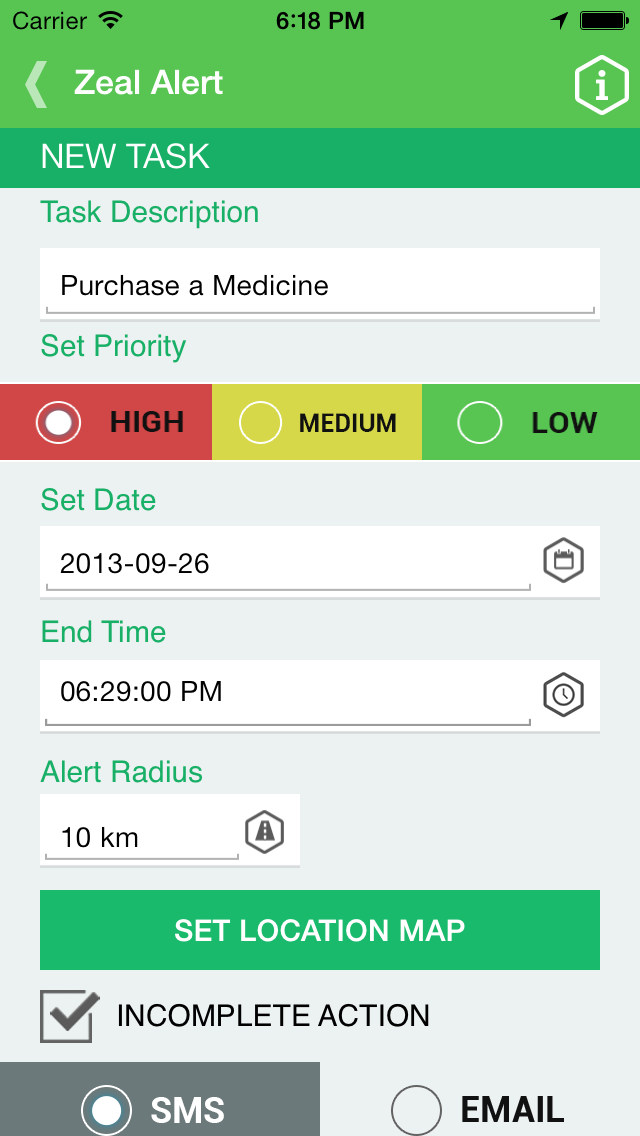Screen dimensions: 640x1136
Task: Tap SET LOCATION MAP button
Action: [x=319, y=930]
